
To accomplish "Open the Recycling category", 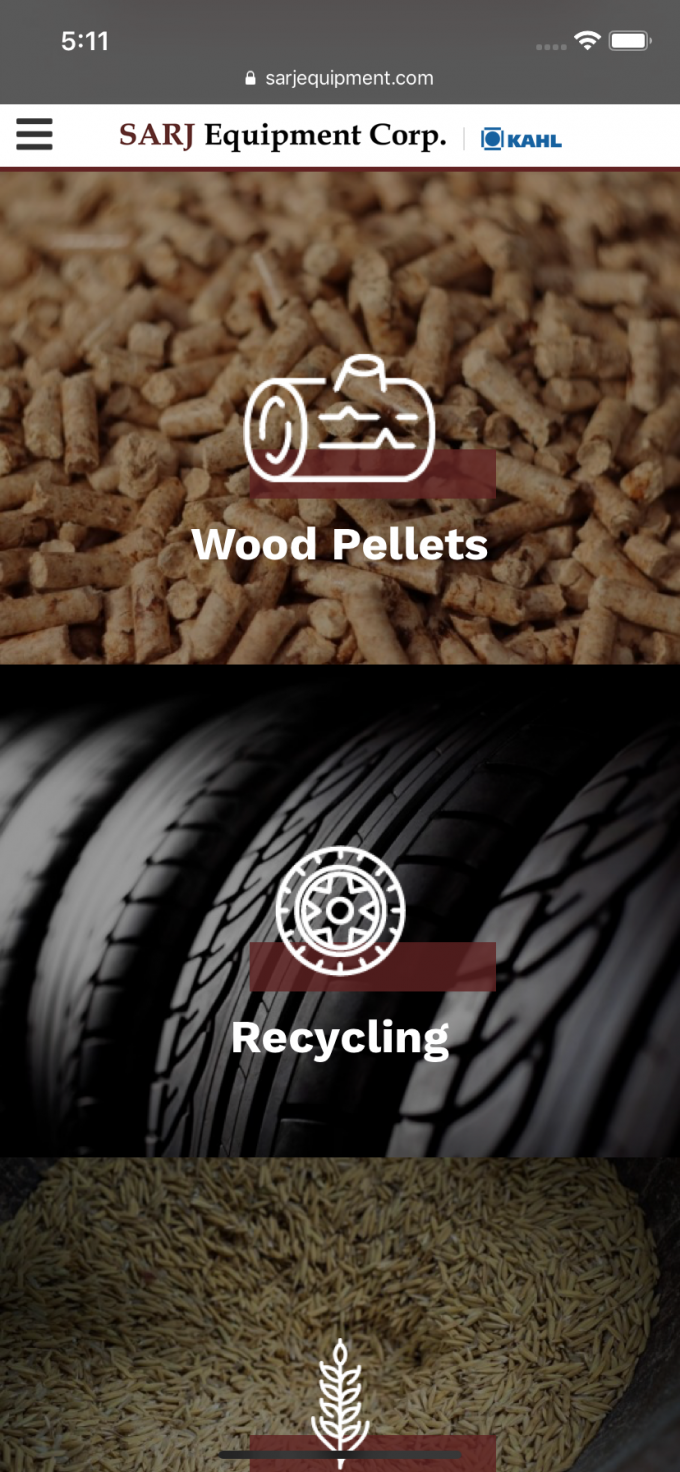I will (x=340, y=1037).
